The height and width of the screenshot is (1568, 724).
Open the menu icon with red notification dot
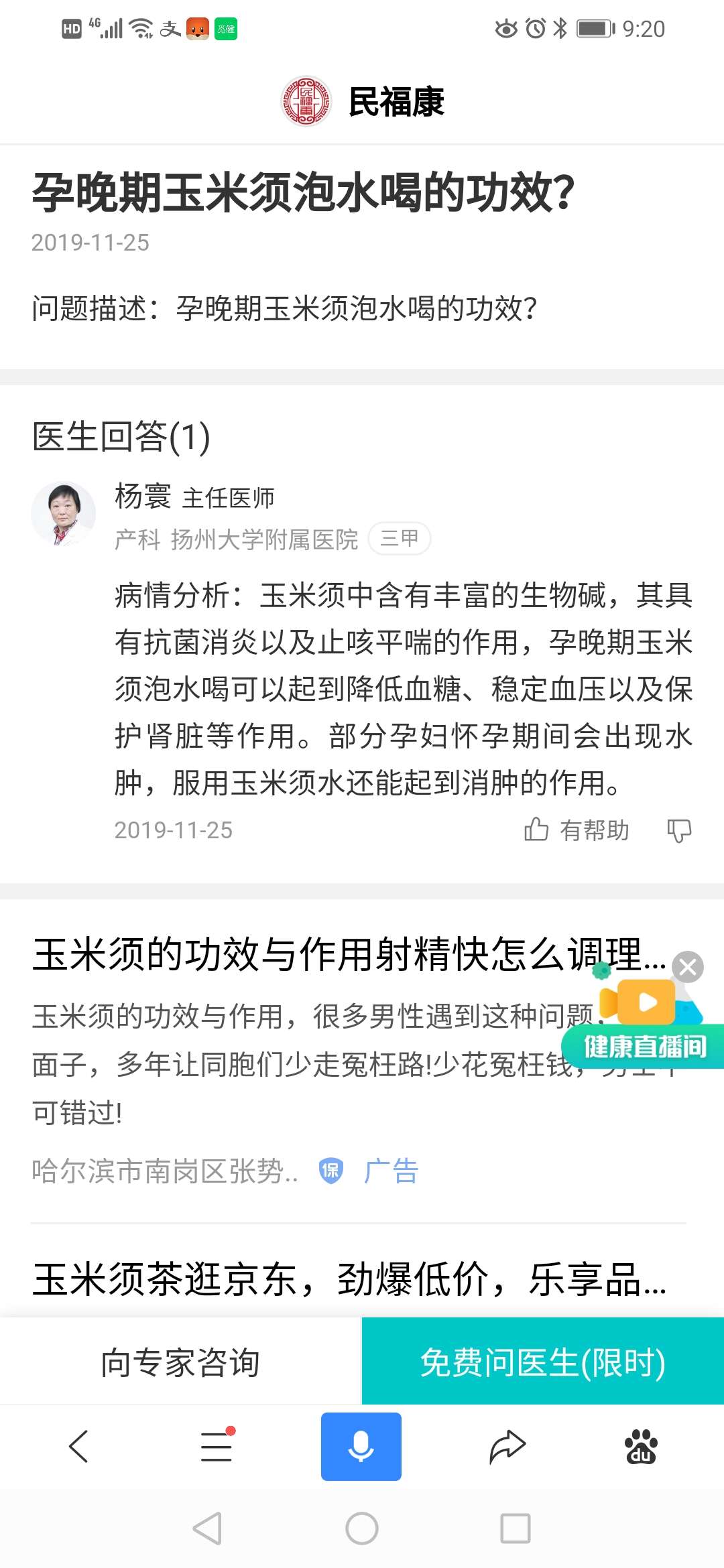point(216,1445)
